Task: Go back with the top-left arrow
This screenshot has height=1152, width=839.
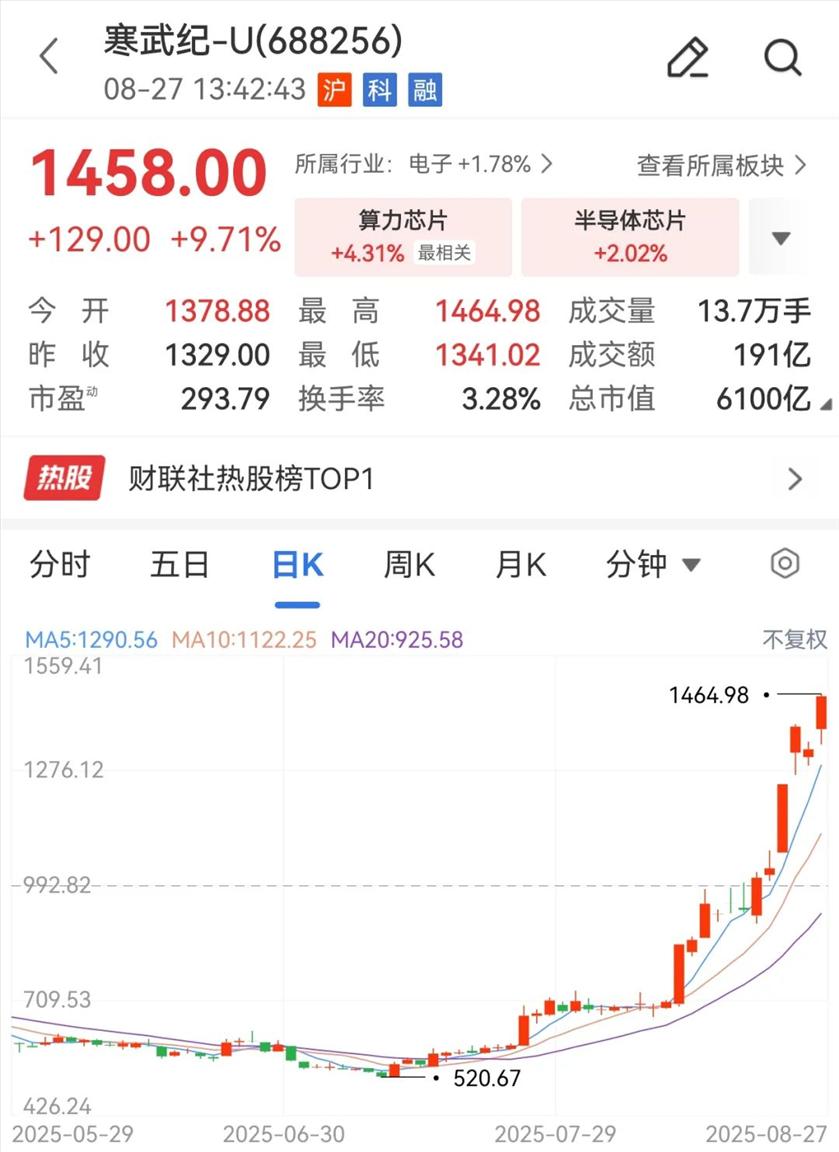Action: pos(48,57)
